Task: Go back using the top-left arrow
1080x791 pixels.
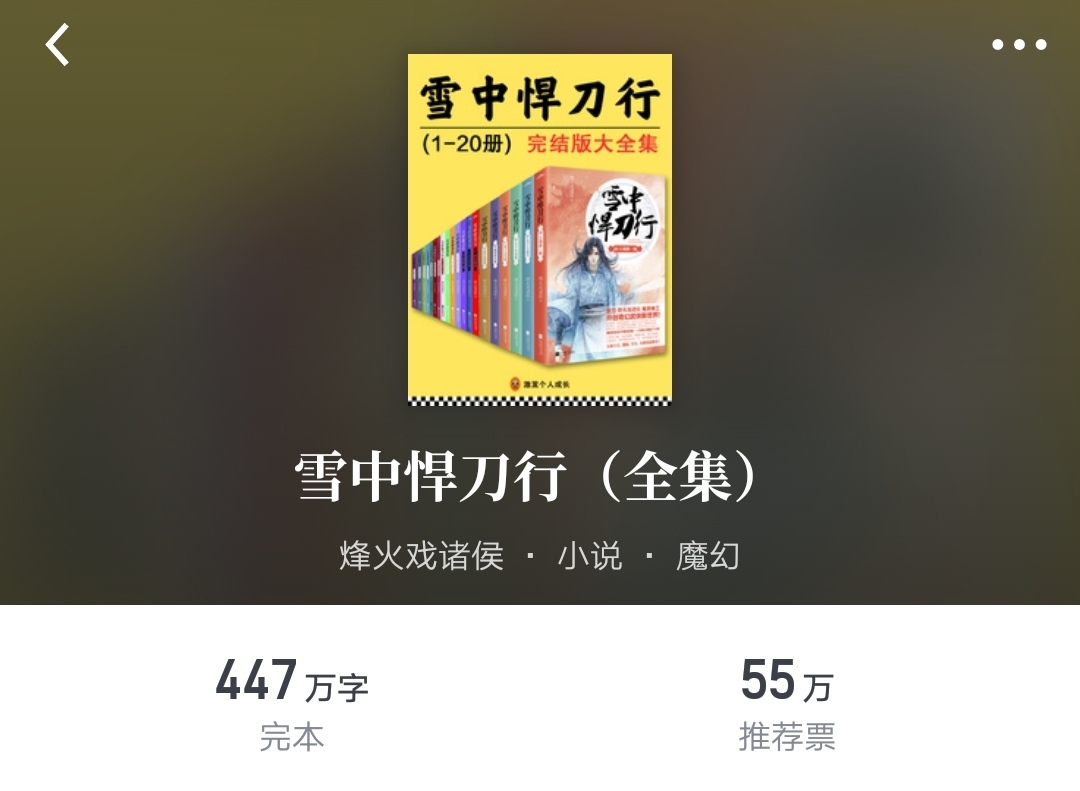Action: 58,45
